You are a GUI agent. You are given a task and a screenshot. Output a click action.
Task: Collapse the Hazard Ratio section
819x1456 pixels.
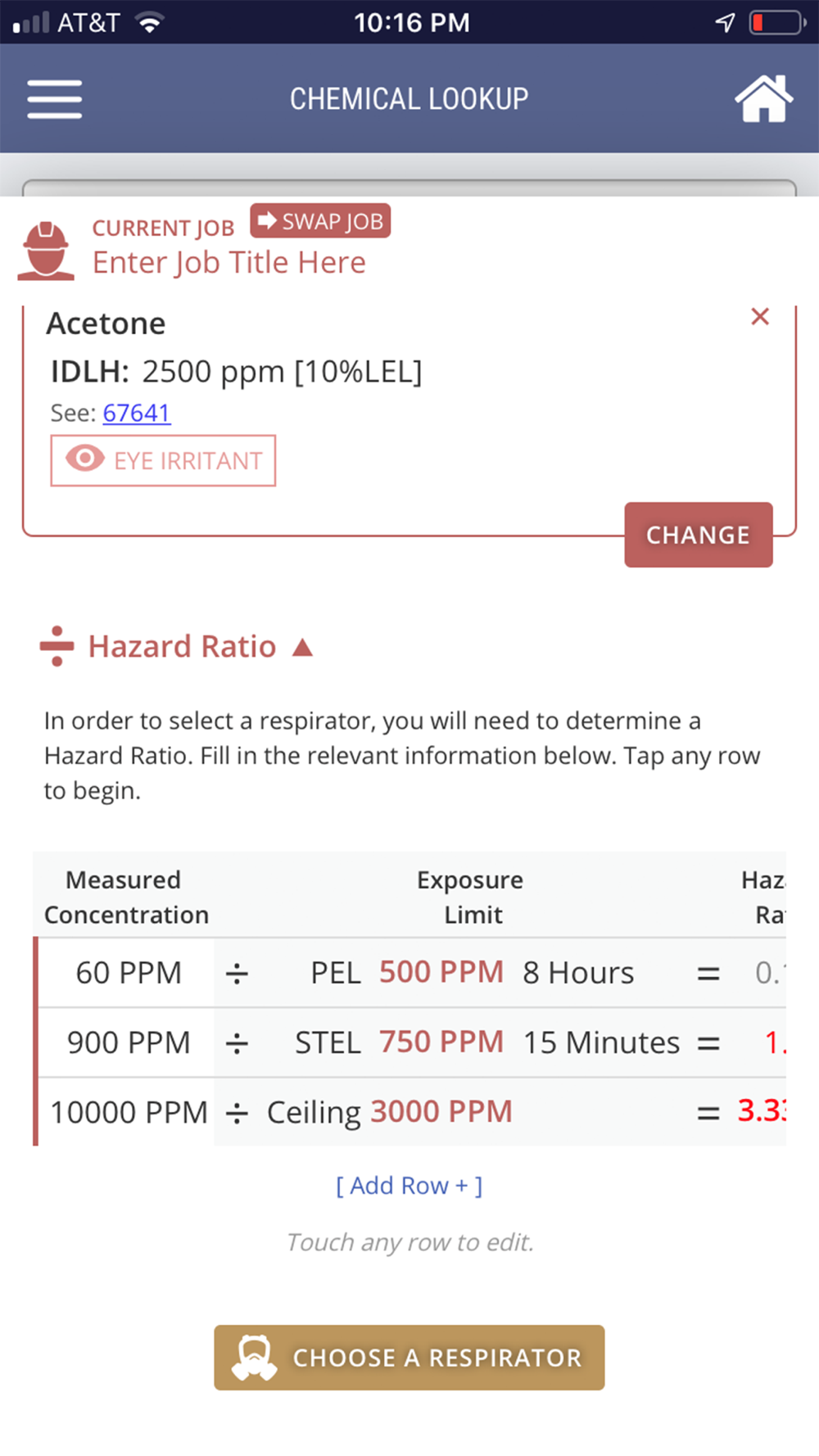coord(302,647)
